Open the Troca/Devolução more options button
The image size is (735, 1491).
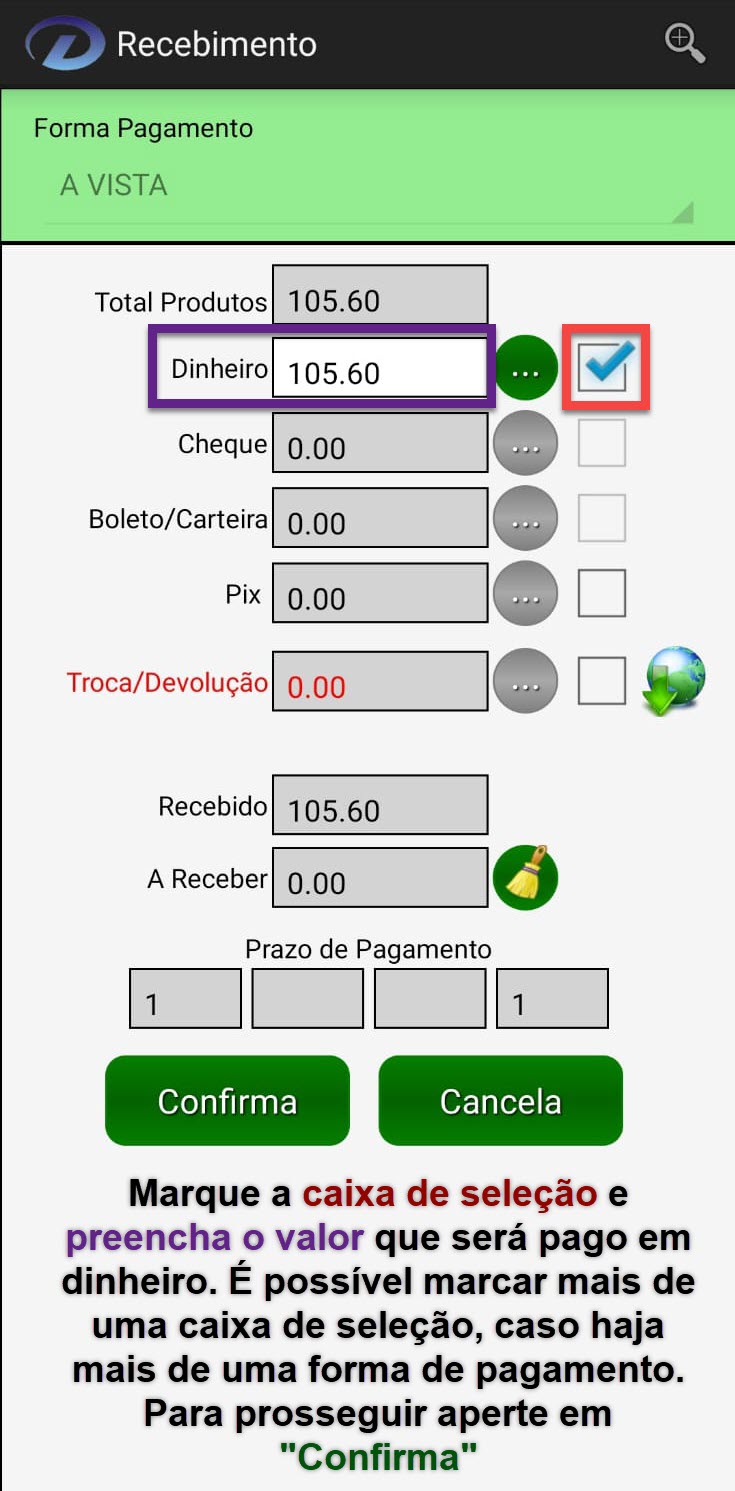(525, 683)
